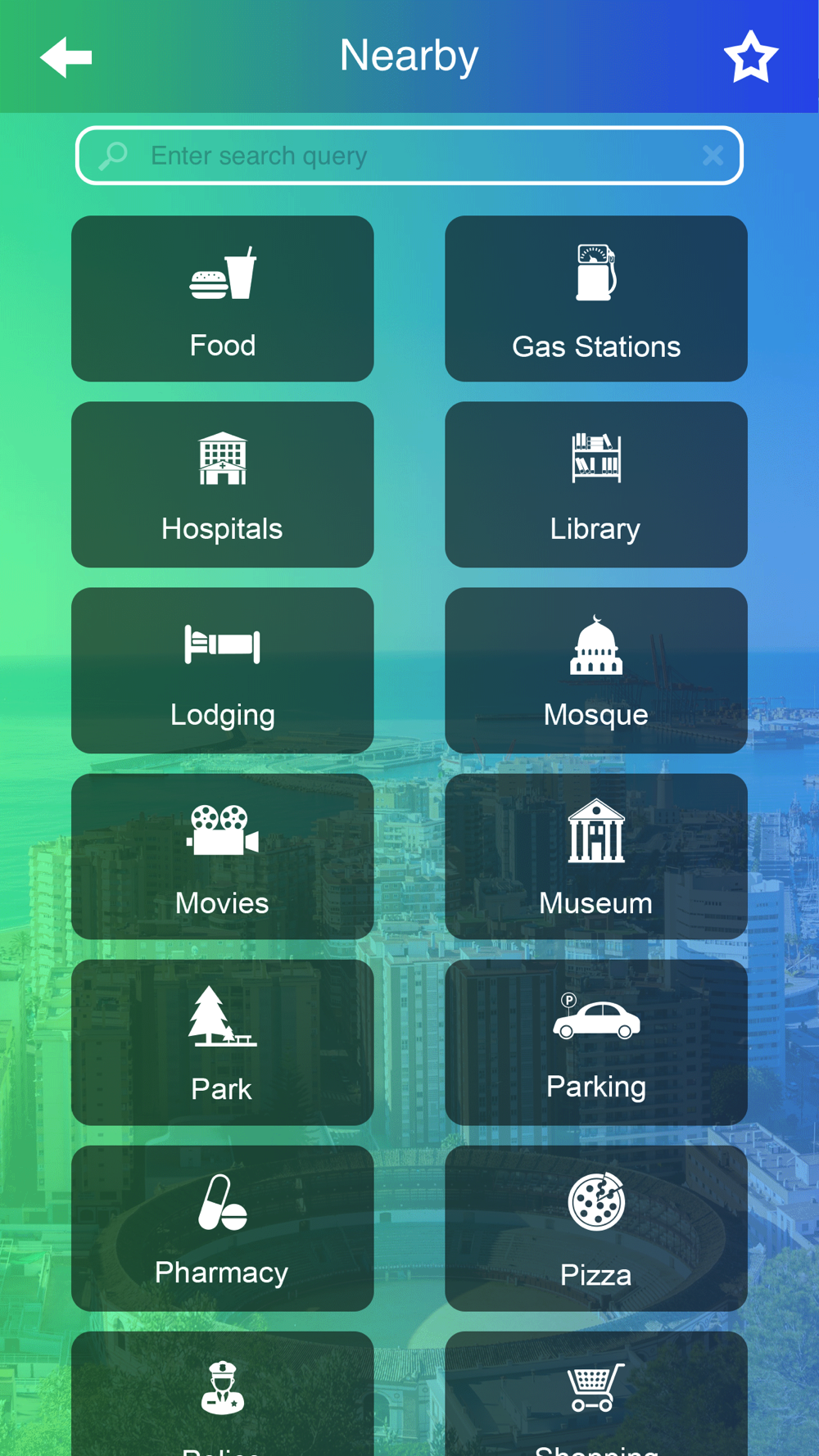Open the Pizza category
This screenshot has height=1456, width=819.
(596, 1228)
